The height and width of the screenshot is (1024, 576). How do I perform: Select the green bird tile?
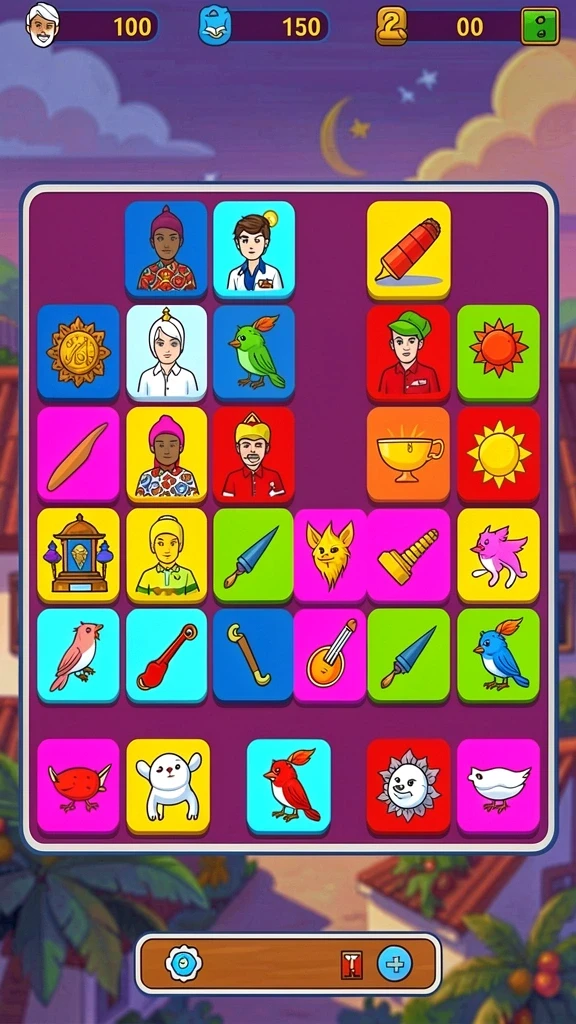(x=254, y=353)
